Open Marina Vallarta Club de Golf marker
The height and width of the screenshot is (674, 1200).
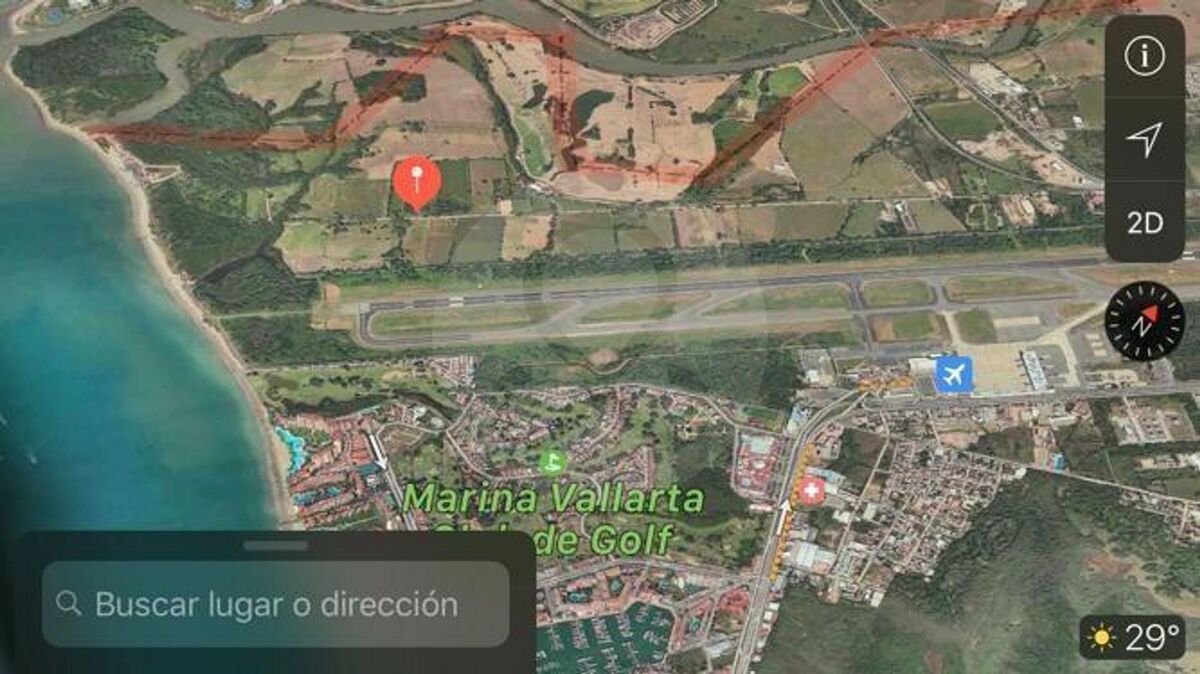pyautogui.click(x=550, y=462)
